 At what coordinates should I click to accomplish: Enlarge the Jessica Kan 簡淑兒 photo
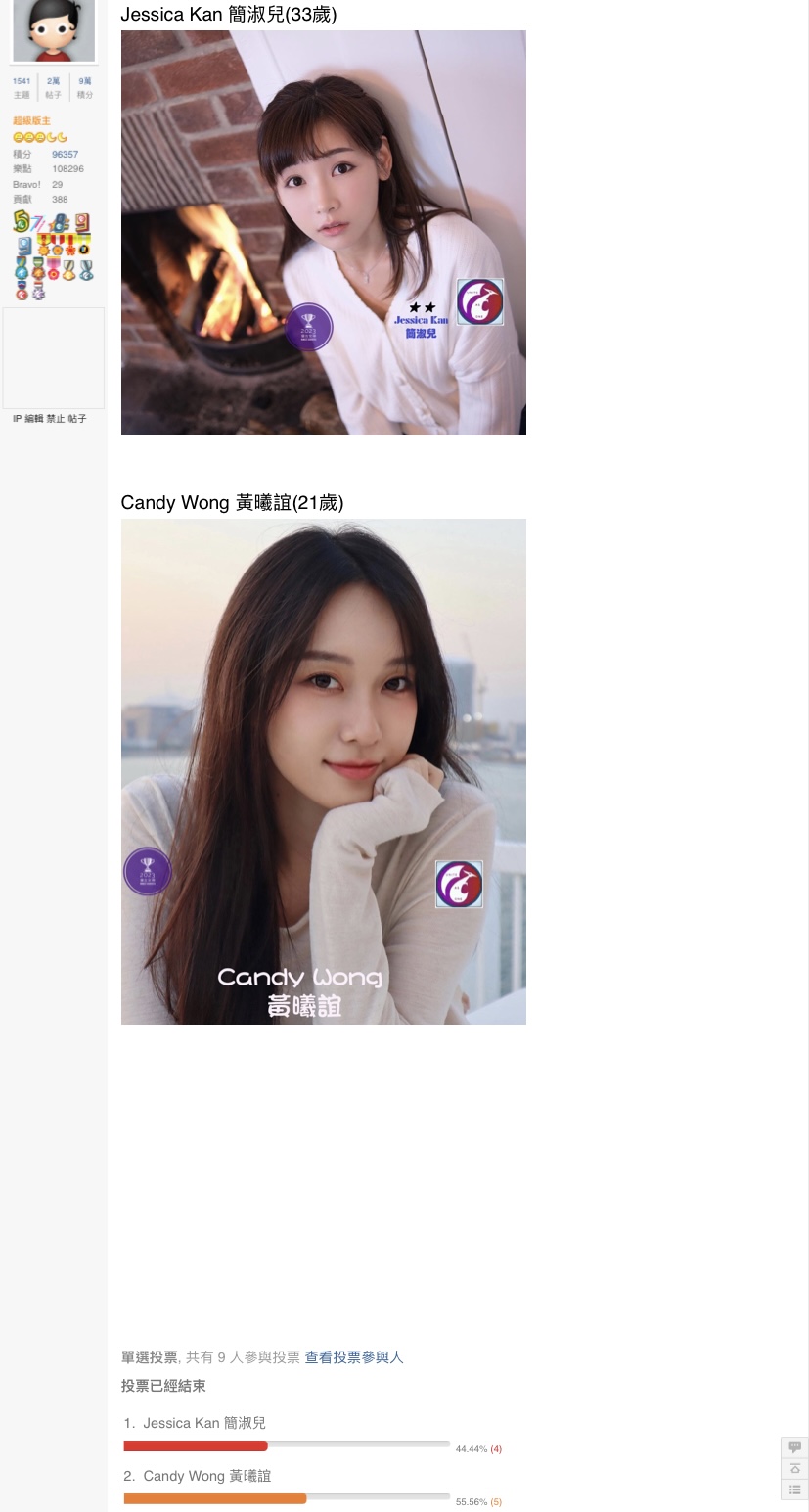point(323,233)
